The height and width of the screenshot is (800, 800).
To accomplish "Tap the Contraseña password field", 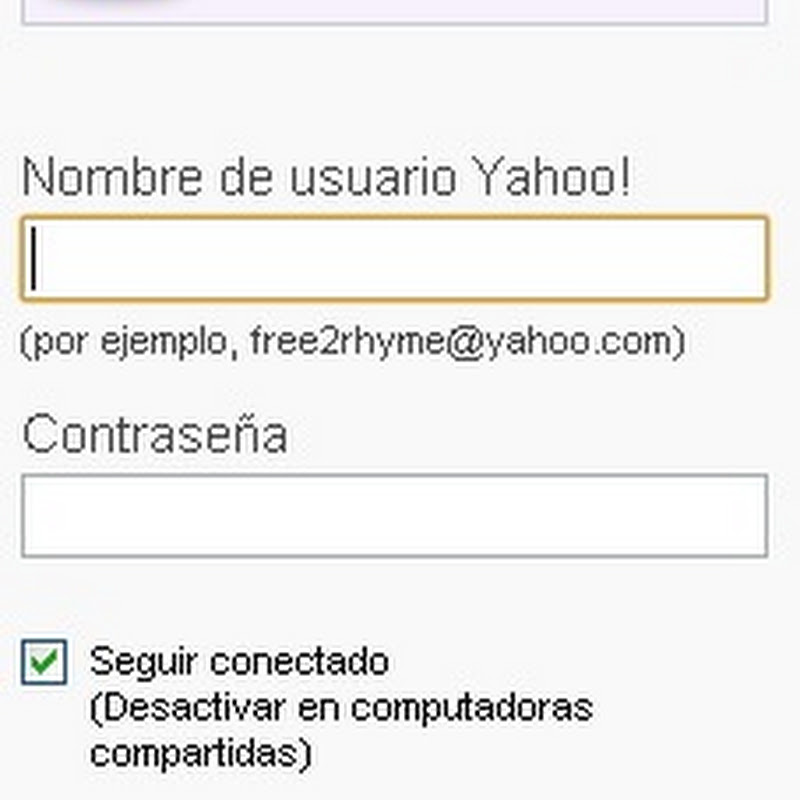I will tap(395, 515).
